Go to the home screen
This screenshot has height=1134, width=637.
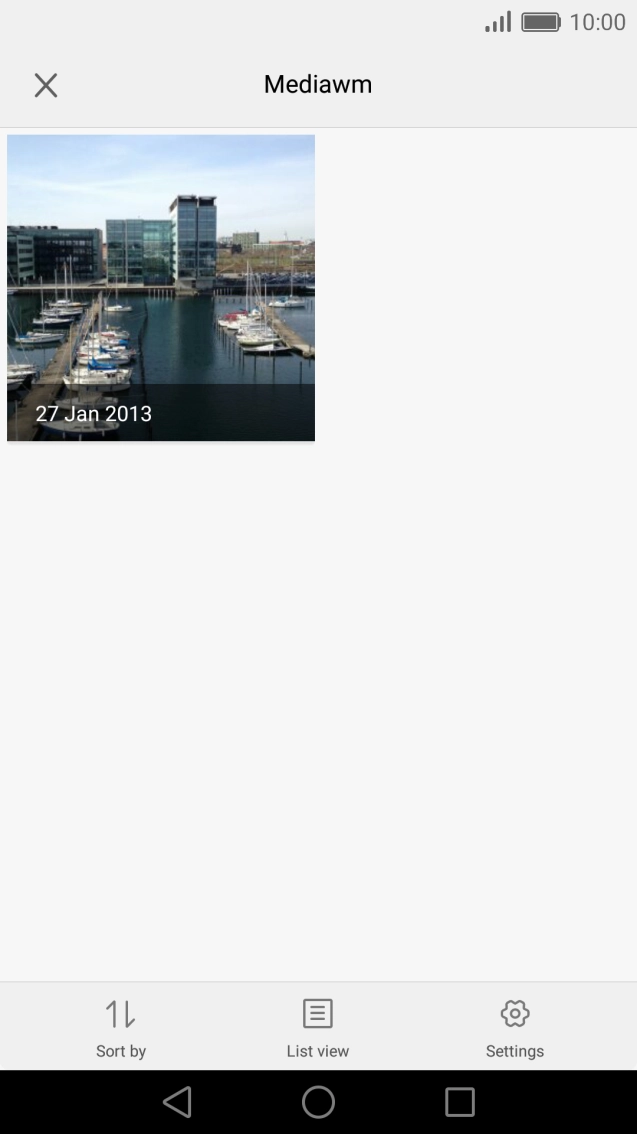point(318,1102)
